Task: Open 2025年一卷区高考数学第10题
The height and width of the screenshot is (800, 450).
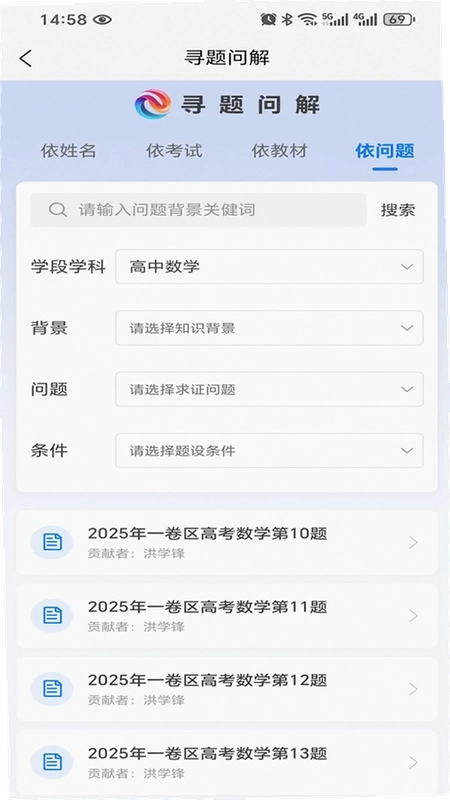Action: click(x=227, y=542)
